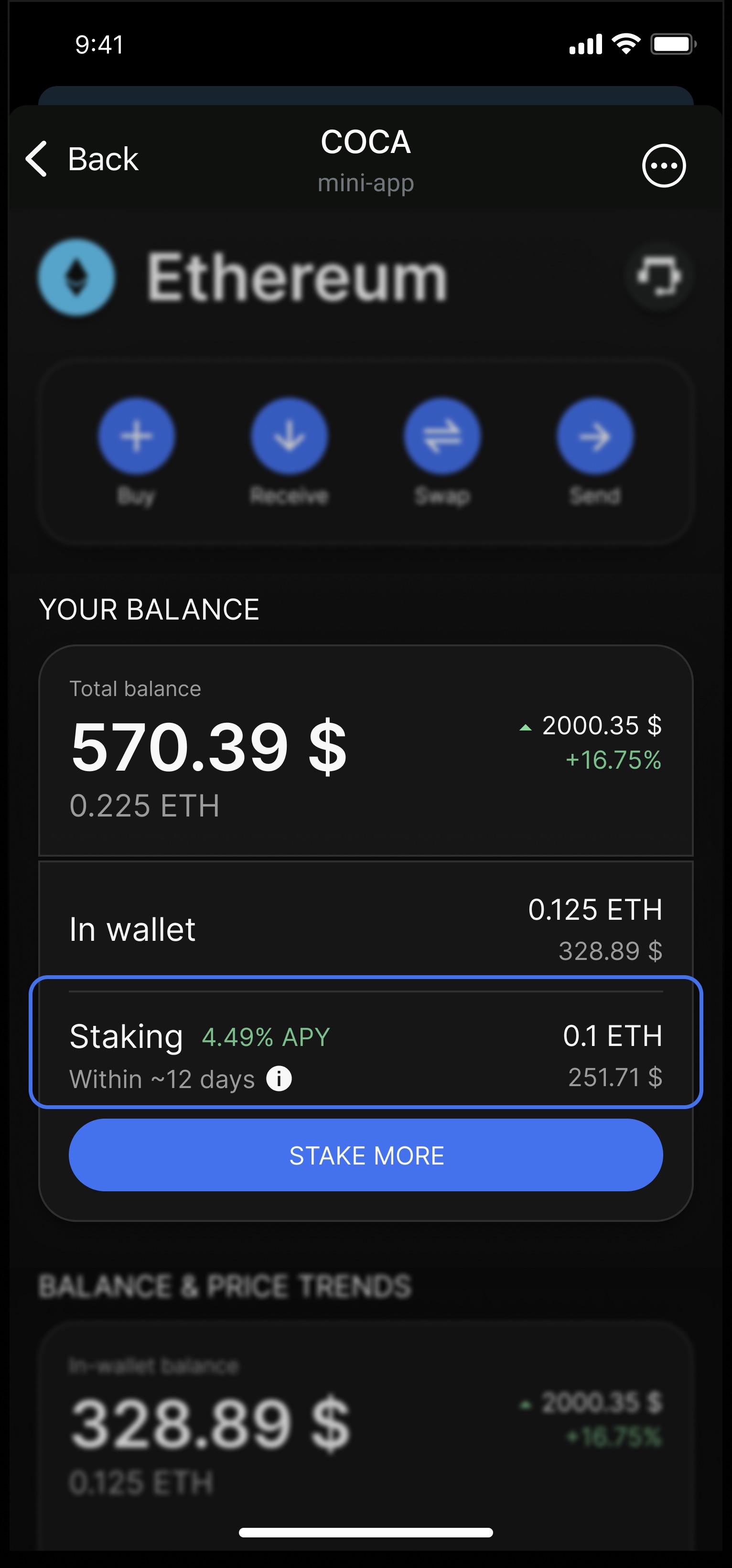The height and width of the screenshot is (1568, 732).
Task: Open the three-dot options menu
Action: pyautogui.click(x=664, y=165)
